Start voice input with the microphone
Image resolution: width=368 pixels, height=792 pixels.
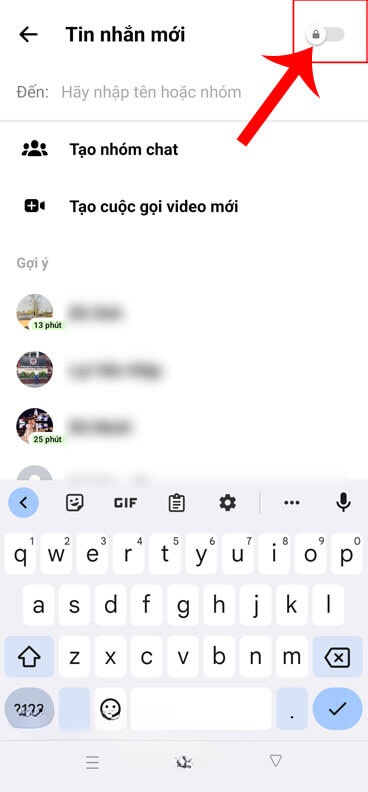(x=344, y=502)
